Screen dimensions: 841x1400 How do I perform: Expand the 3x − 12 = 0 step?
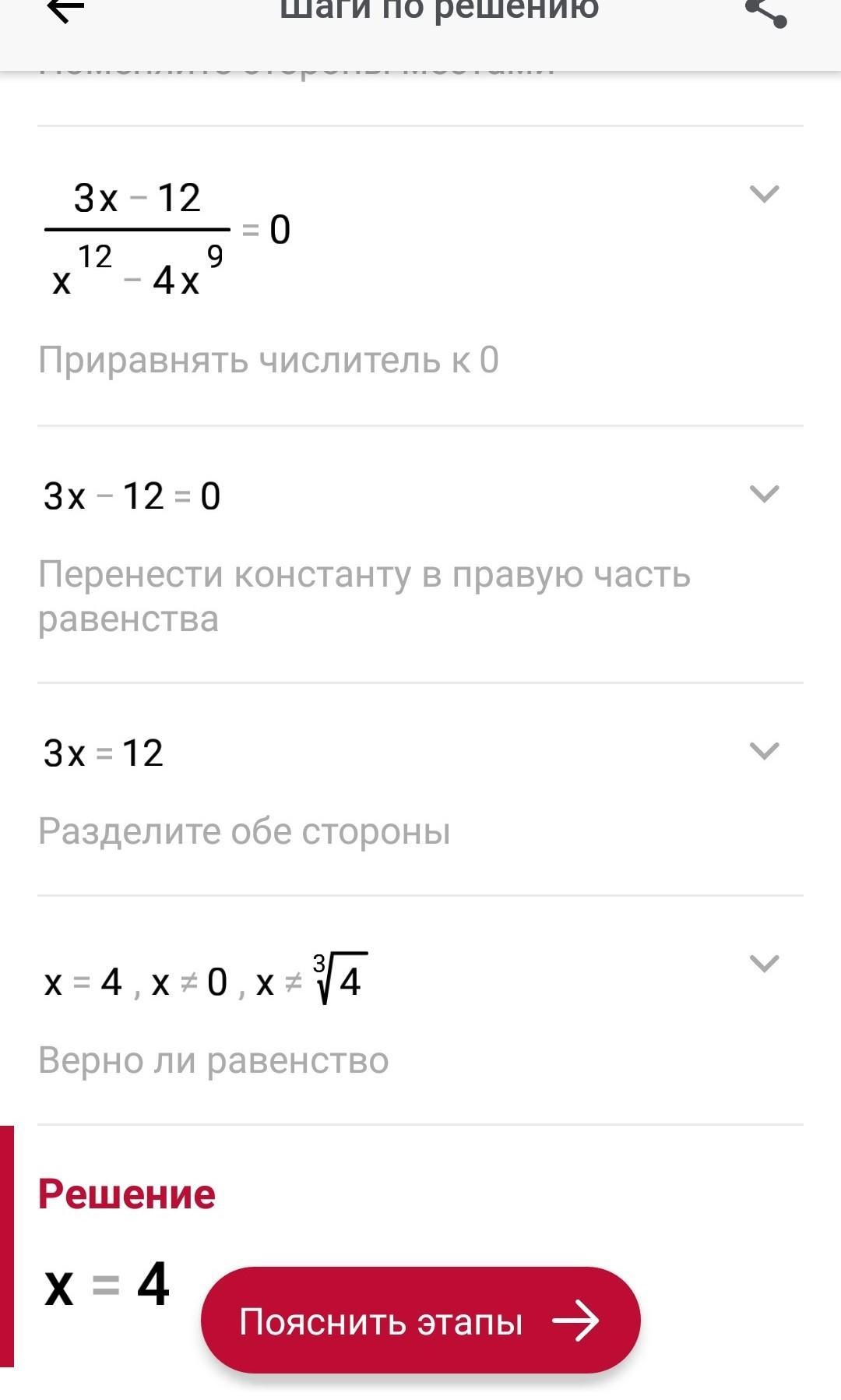(763, 493)
